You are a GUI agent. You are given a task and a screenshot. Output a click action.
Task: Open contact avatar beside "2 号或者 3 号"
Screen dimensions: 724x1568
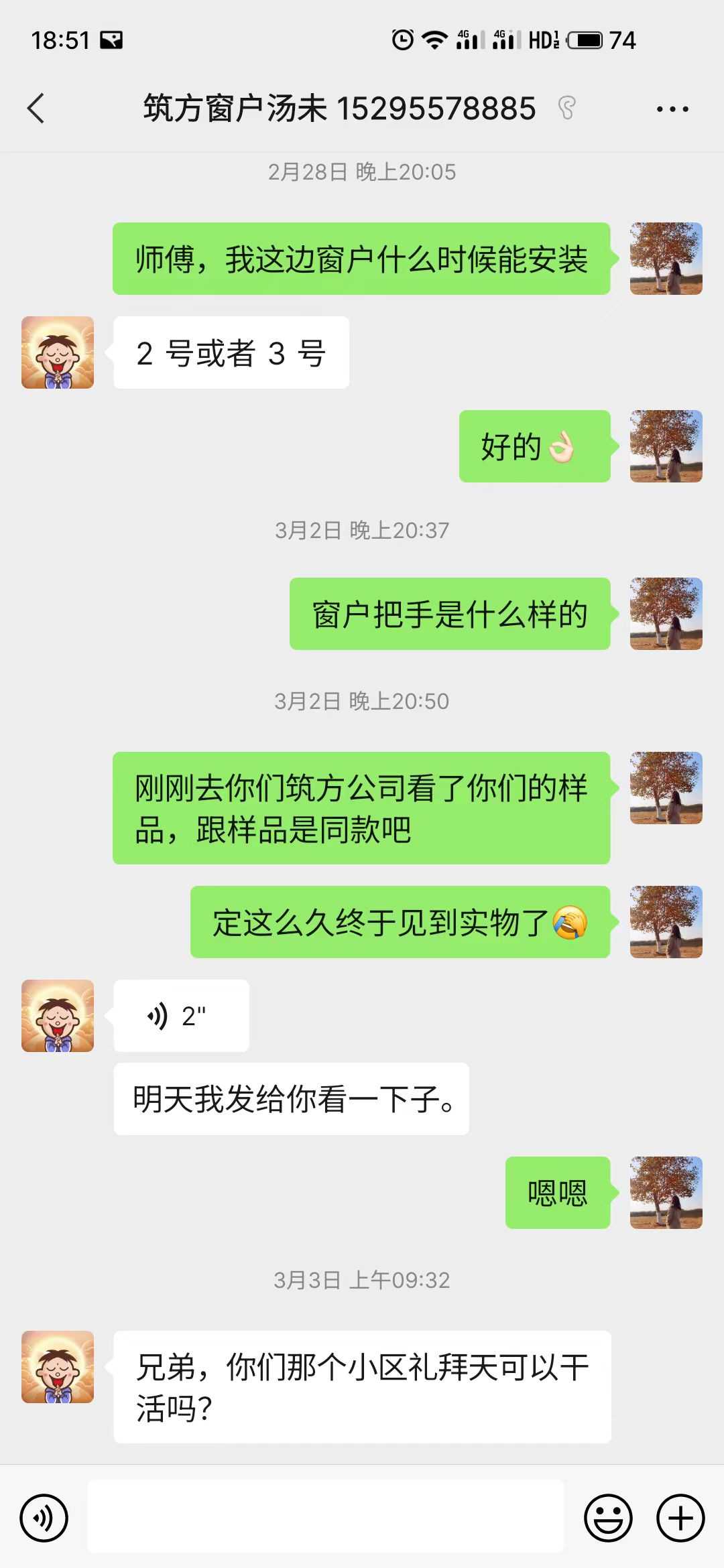[58, 352]
